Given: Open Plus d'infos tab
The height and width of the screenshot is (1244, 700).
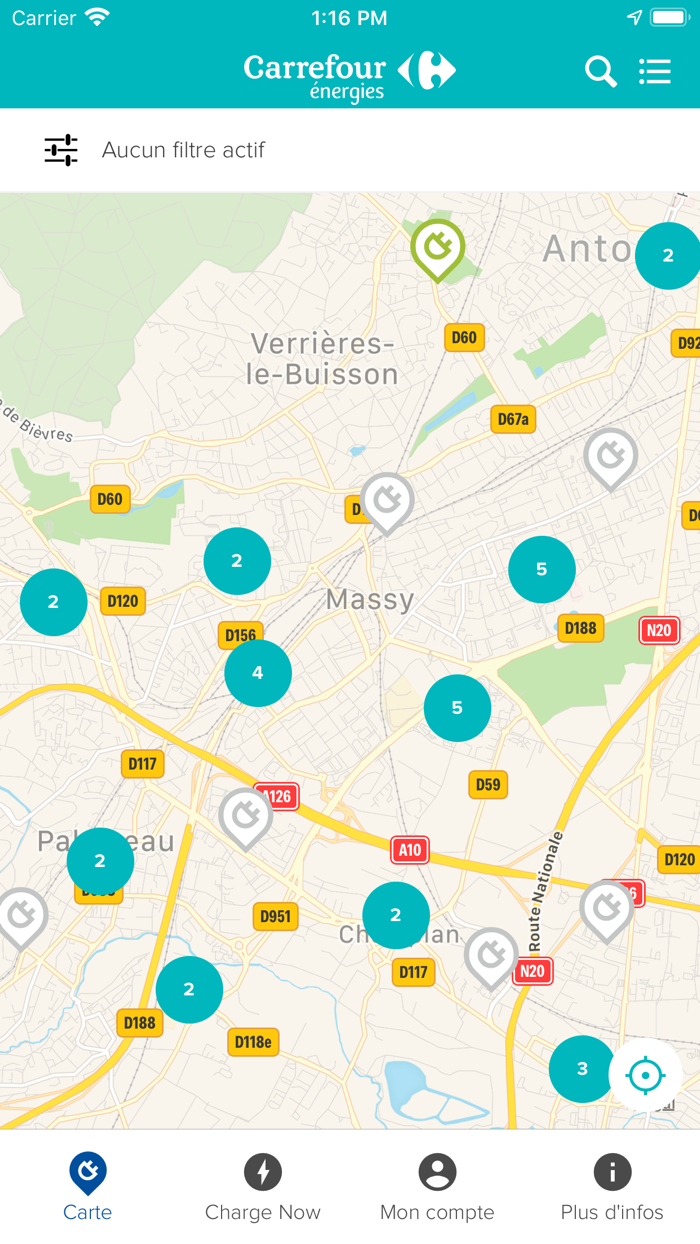Looking at the screenshot, I should 612,1188.
